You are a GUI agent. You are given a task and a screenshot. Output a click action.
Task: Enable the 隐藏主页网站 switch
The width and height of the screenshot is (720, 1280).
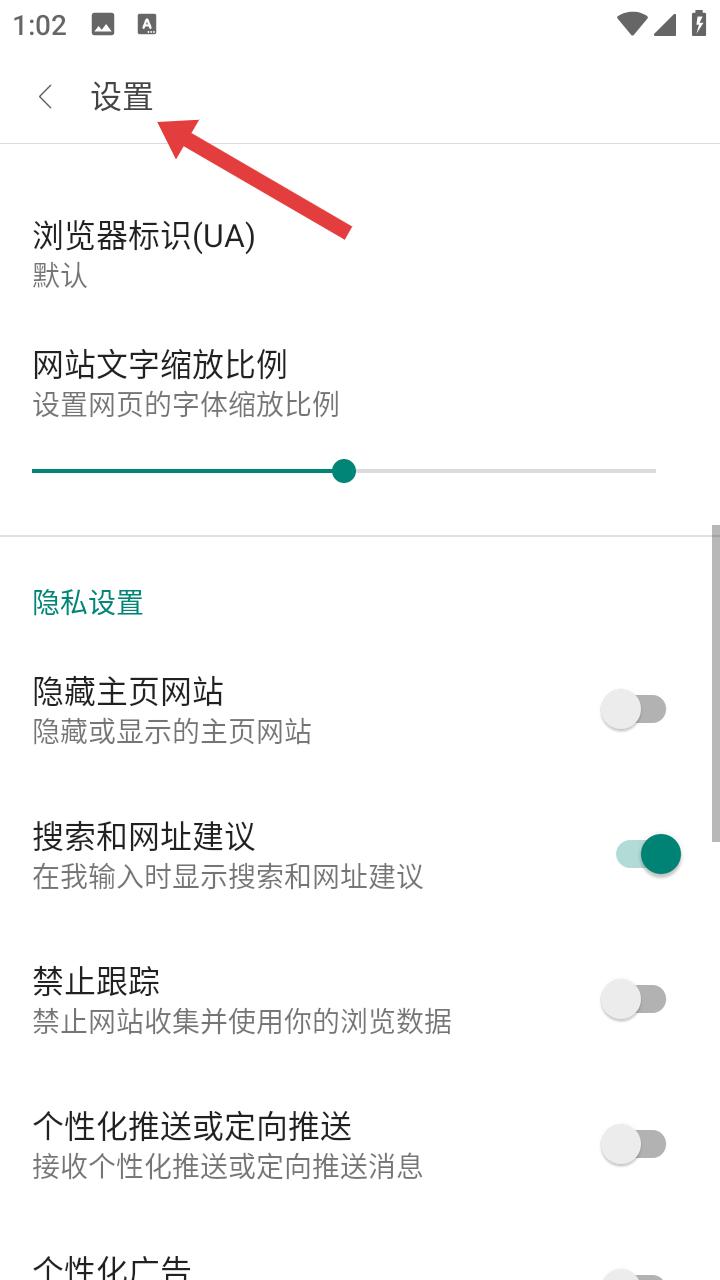pyautogui.click(x=634, y=709)
